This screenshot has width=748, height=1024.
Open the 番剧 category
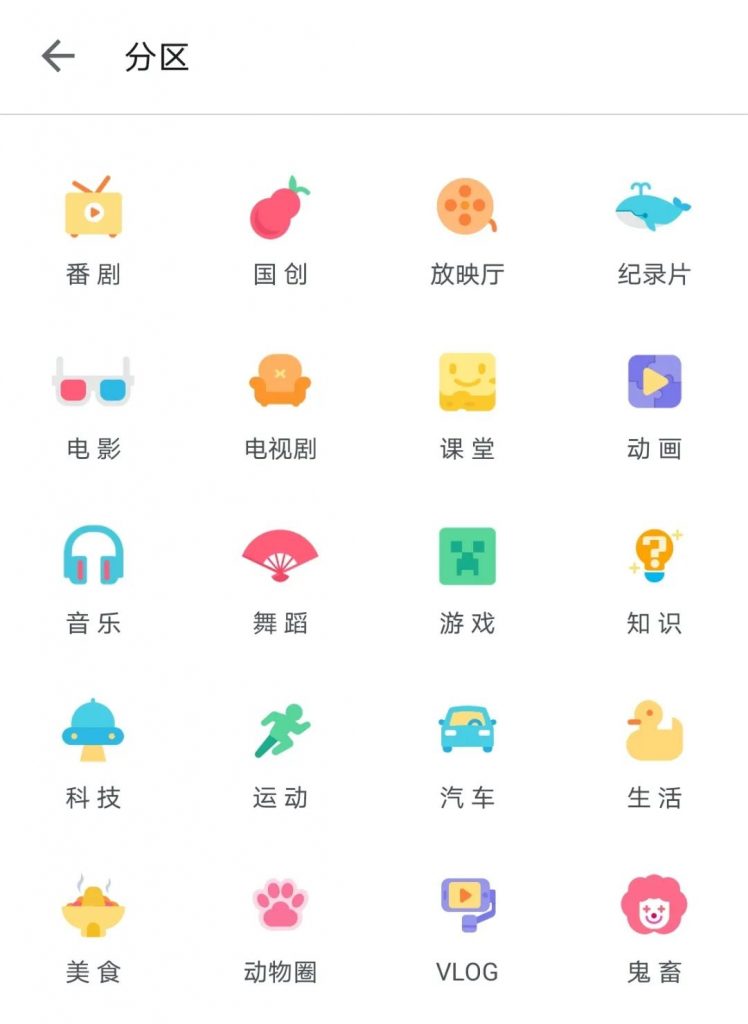(93, 208)
